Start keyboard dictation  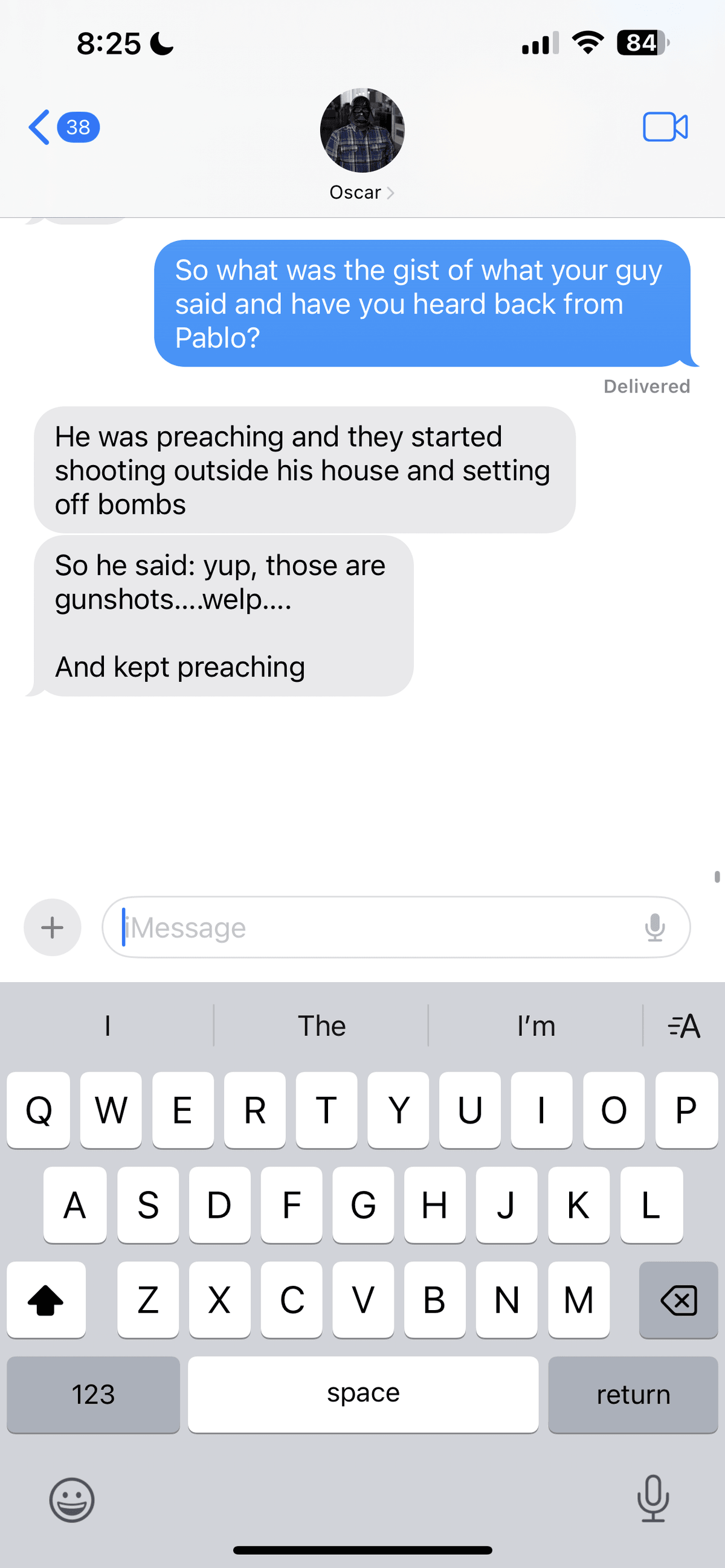pos(652,1499)
